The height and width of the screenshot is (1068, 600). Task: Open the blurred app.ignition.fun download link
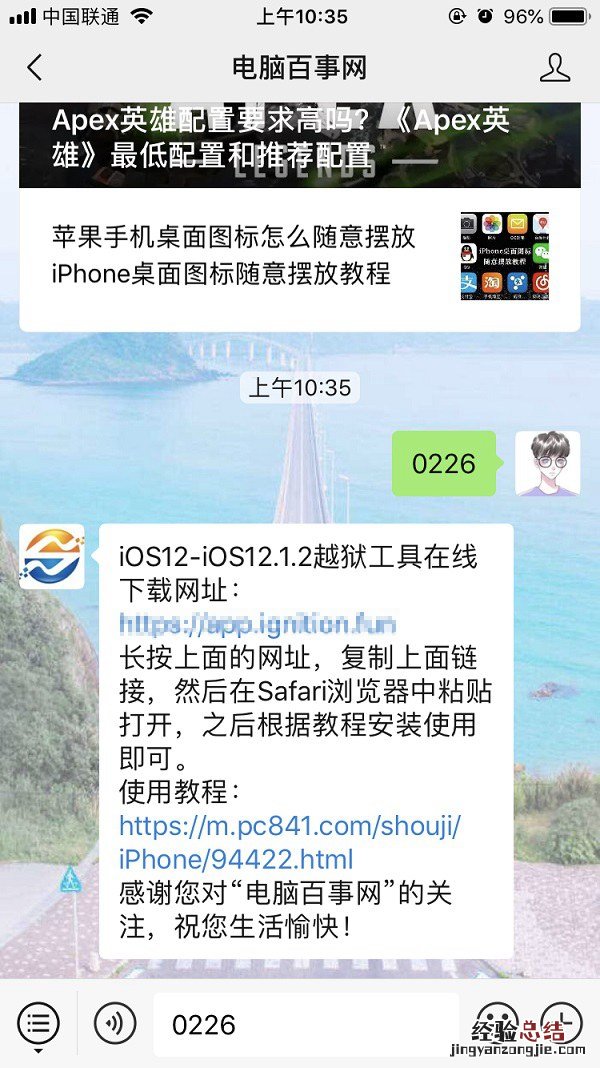[x=258, y=625]
